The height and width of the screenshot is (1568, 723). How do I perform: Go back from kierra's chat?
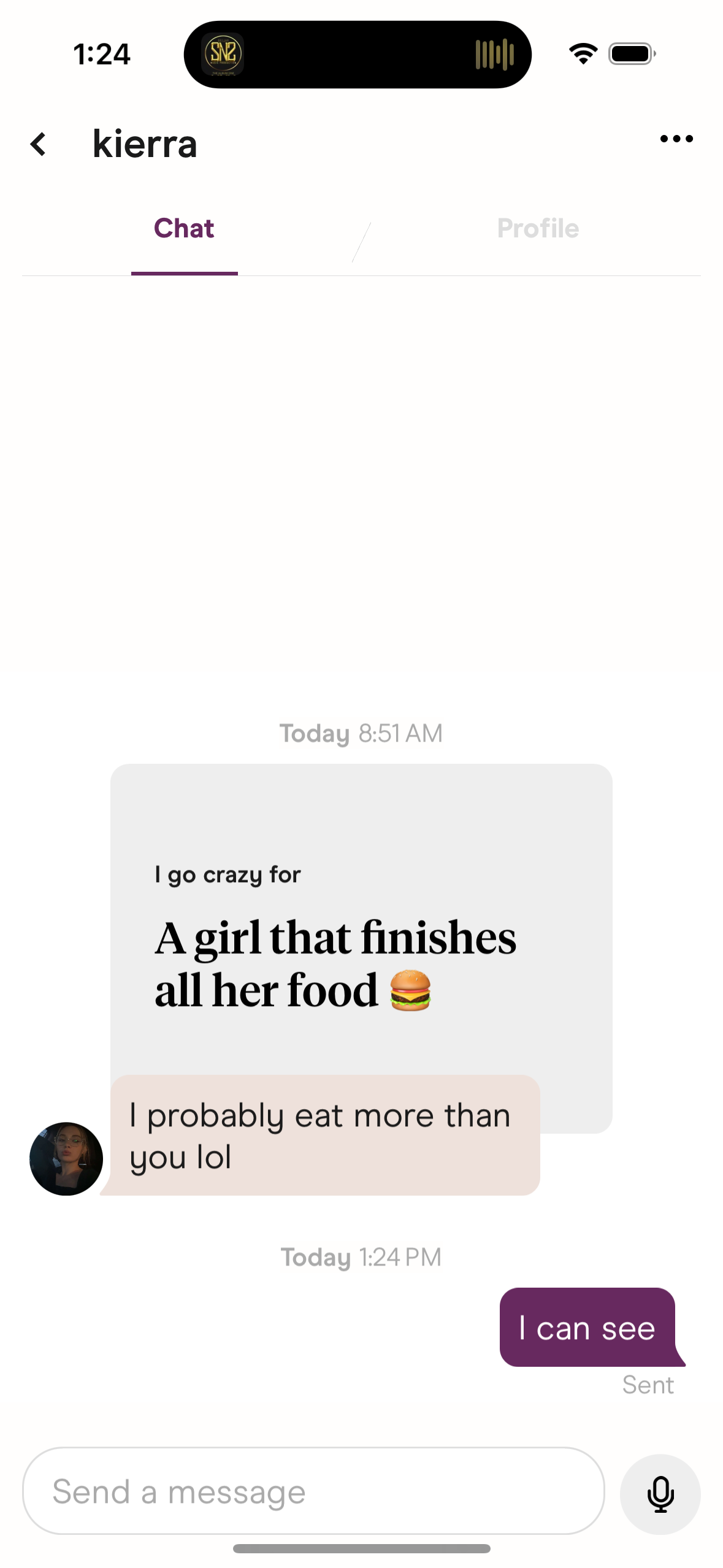(x=39, y=144)
